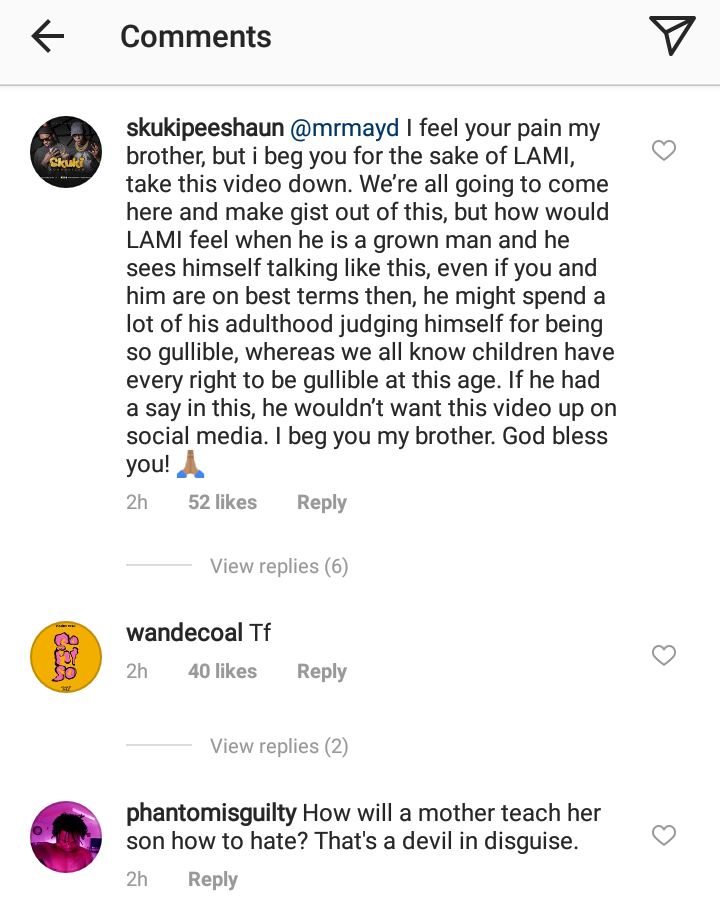Open the direct message send icon
The height and width of the screenshot is (907, 720).
672,37
